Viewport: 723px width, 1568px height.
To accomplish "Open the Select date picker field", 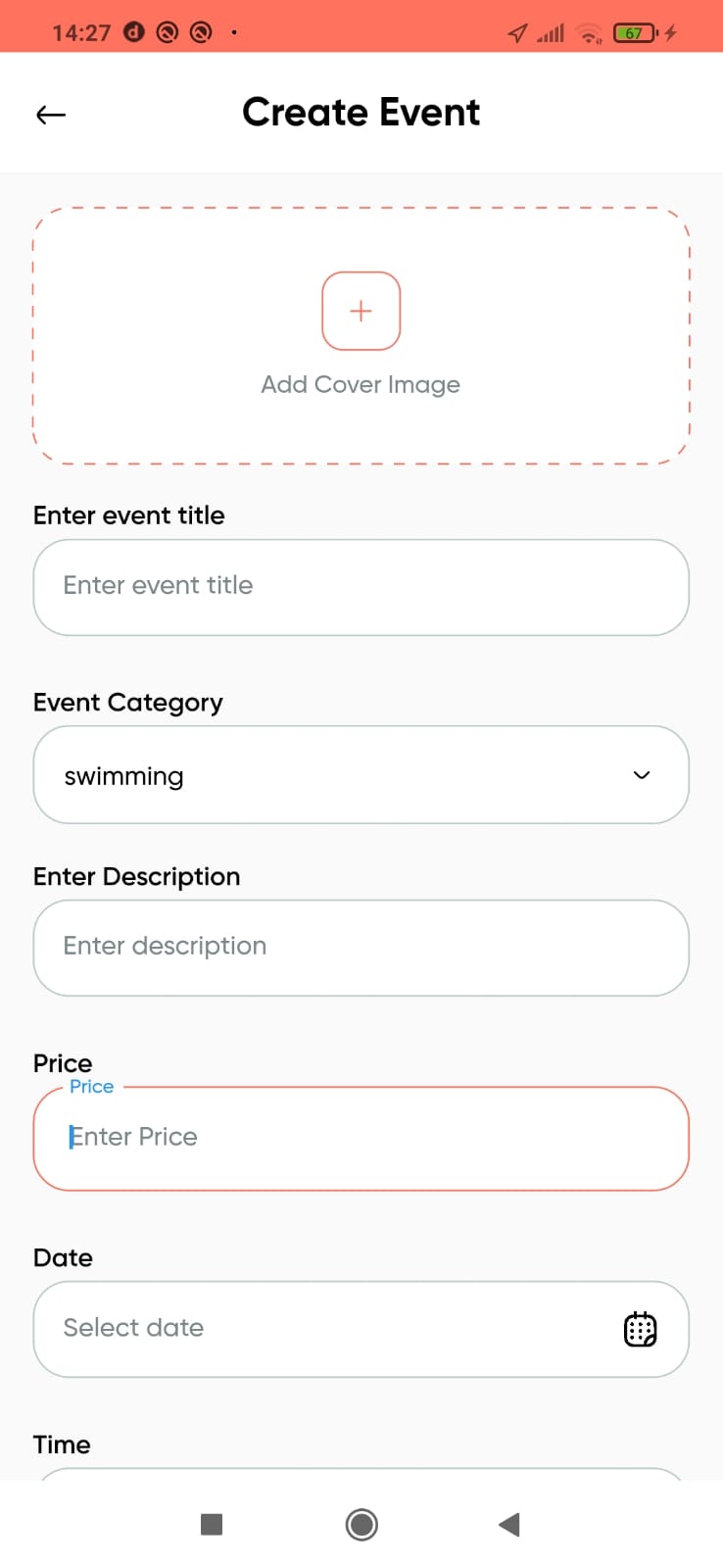I will pyautogui.click(x=294, y=1329).
